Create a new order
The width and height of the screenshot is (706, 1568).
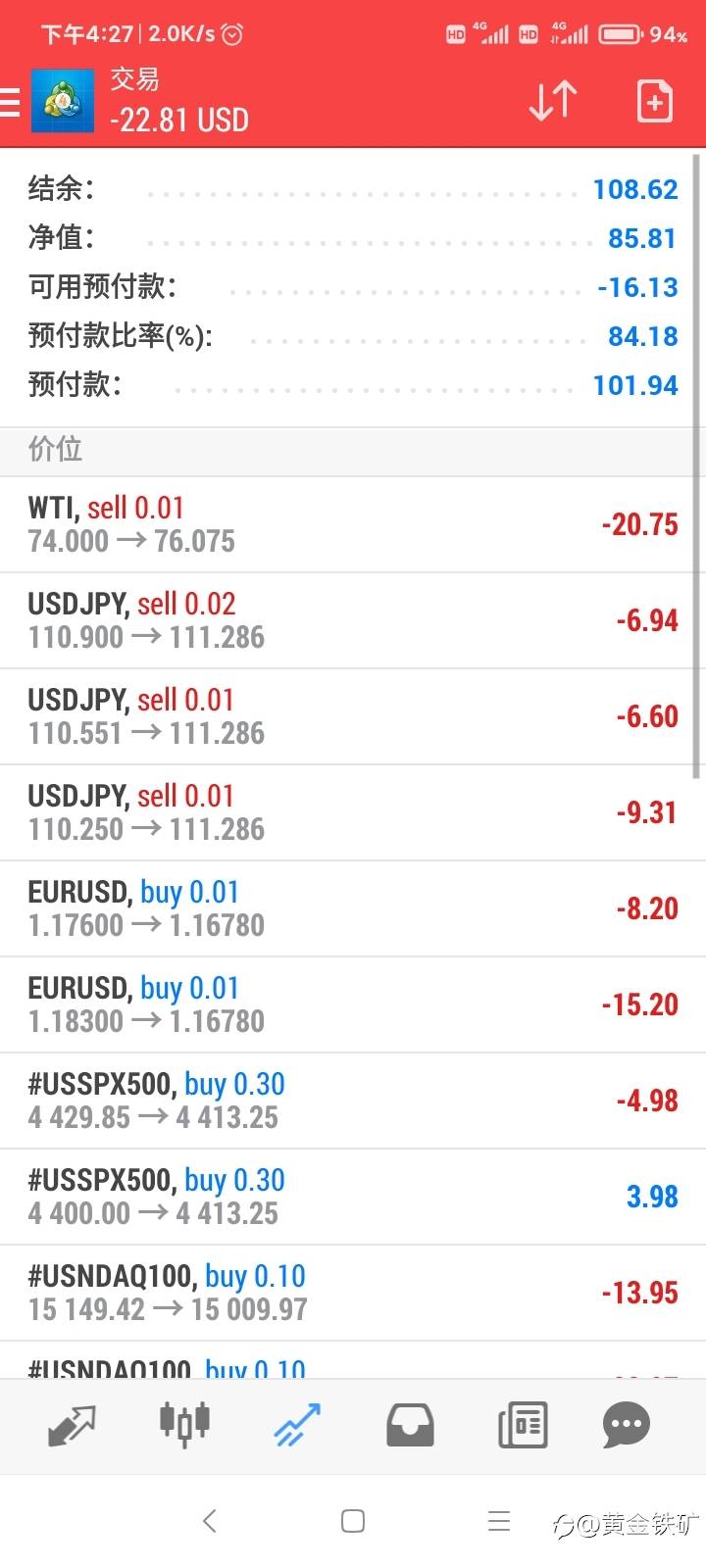tap(654, 101)
